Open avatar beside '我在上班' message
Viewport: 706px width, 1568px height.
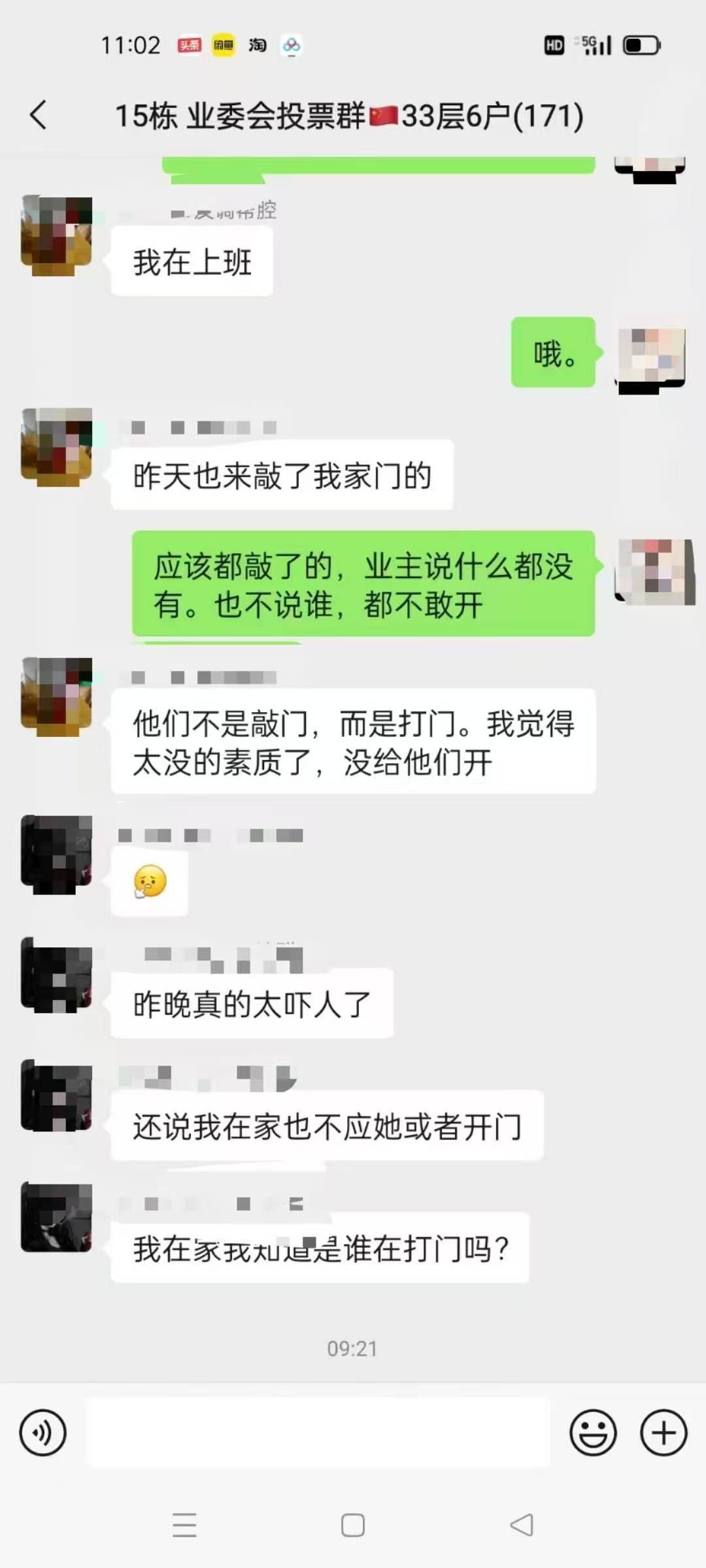pyautogui.click(x=57, y=236)
